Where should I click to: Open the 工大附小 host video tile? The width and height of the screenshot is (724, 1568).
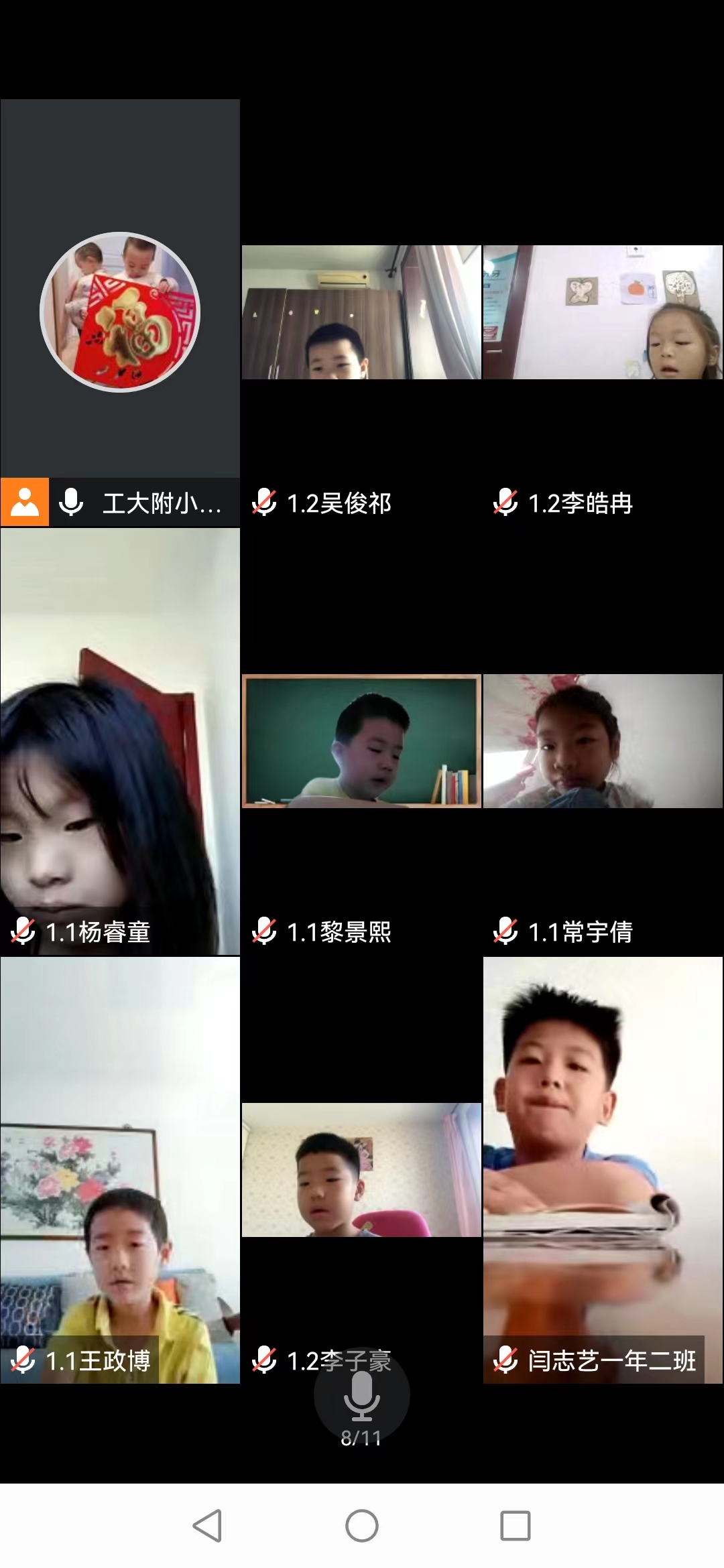tap(120, 312)
